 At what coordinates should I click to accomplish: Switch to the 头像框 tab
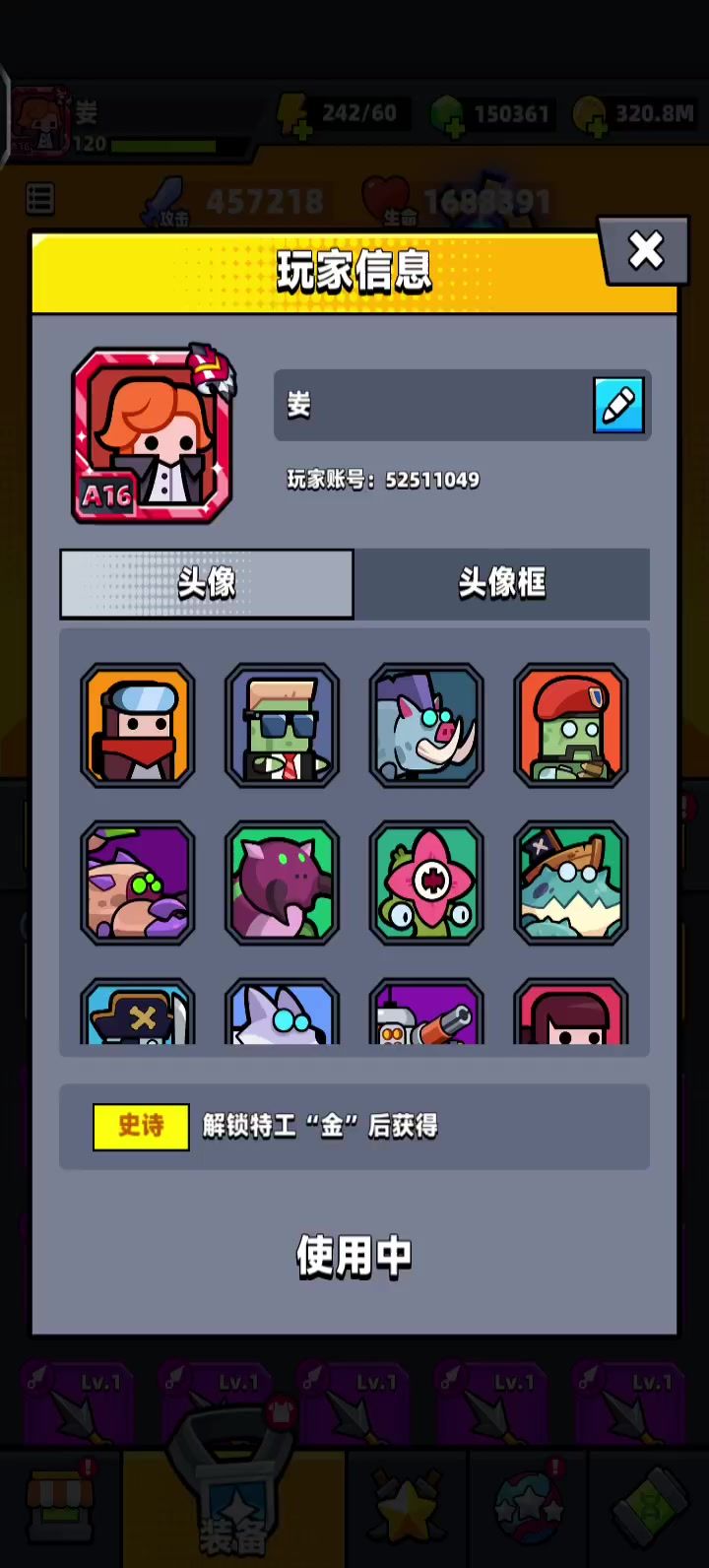click(501, 583)
